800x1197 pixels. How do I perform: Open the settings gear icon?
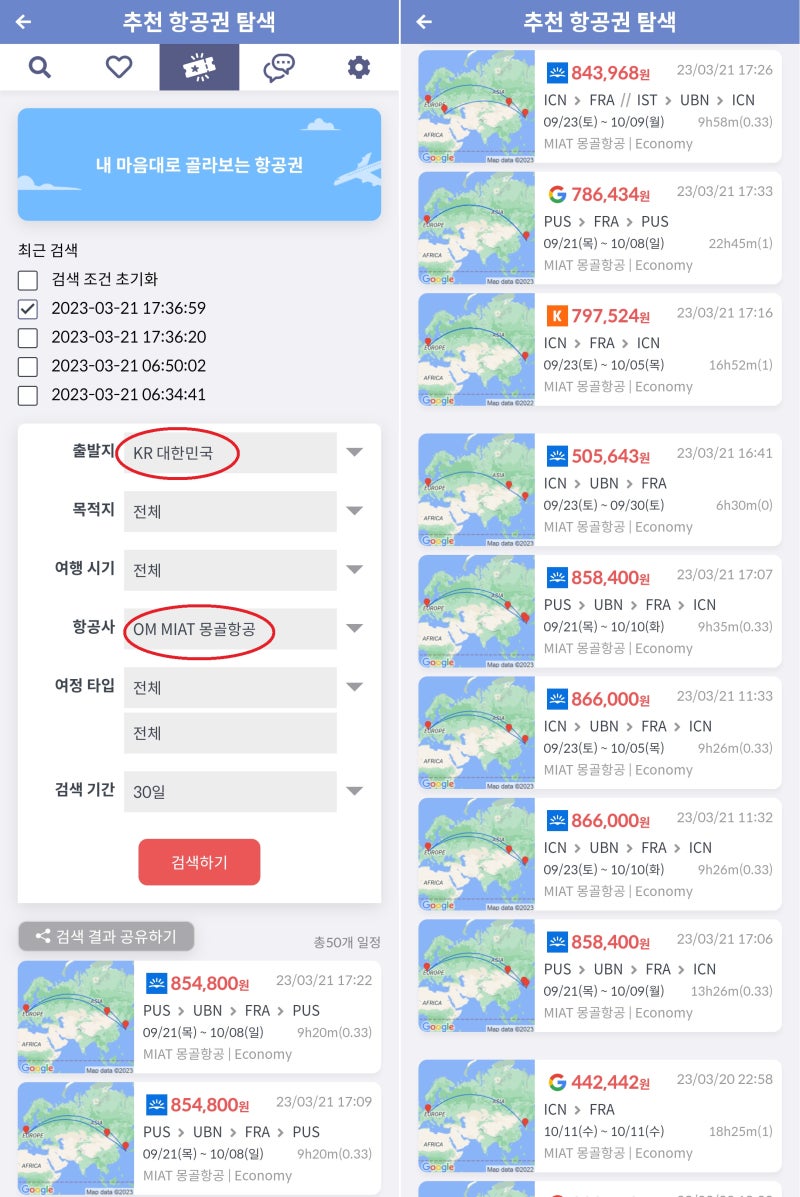359,67
